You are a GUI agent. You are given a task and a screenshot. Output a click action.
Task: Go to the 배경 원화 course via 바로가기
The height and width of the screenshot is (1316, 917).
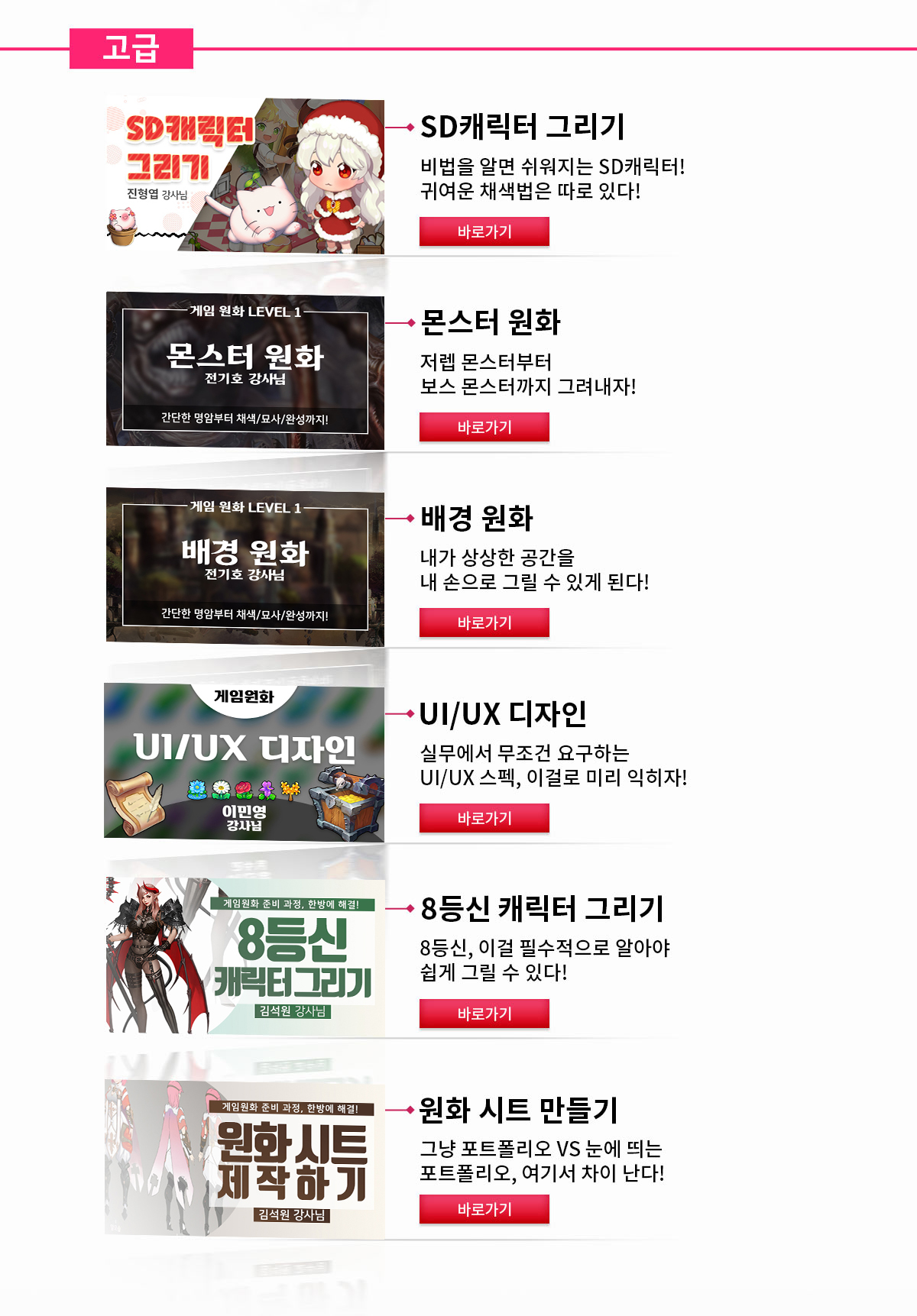(484, 622)
